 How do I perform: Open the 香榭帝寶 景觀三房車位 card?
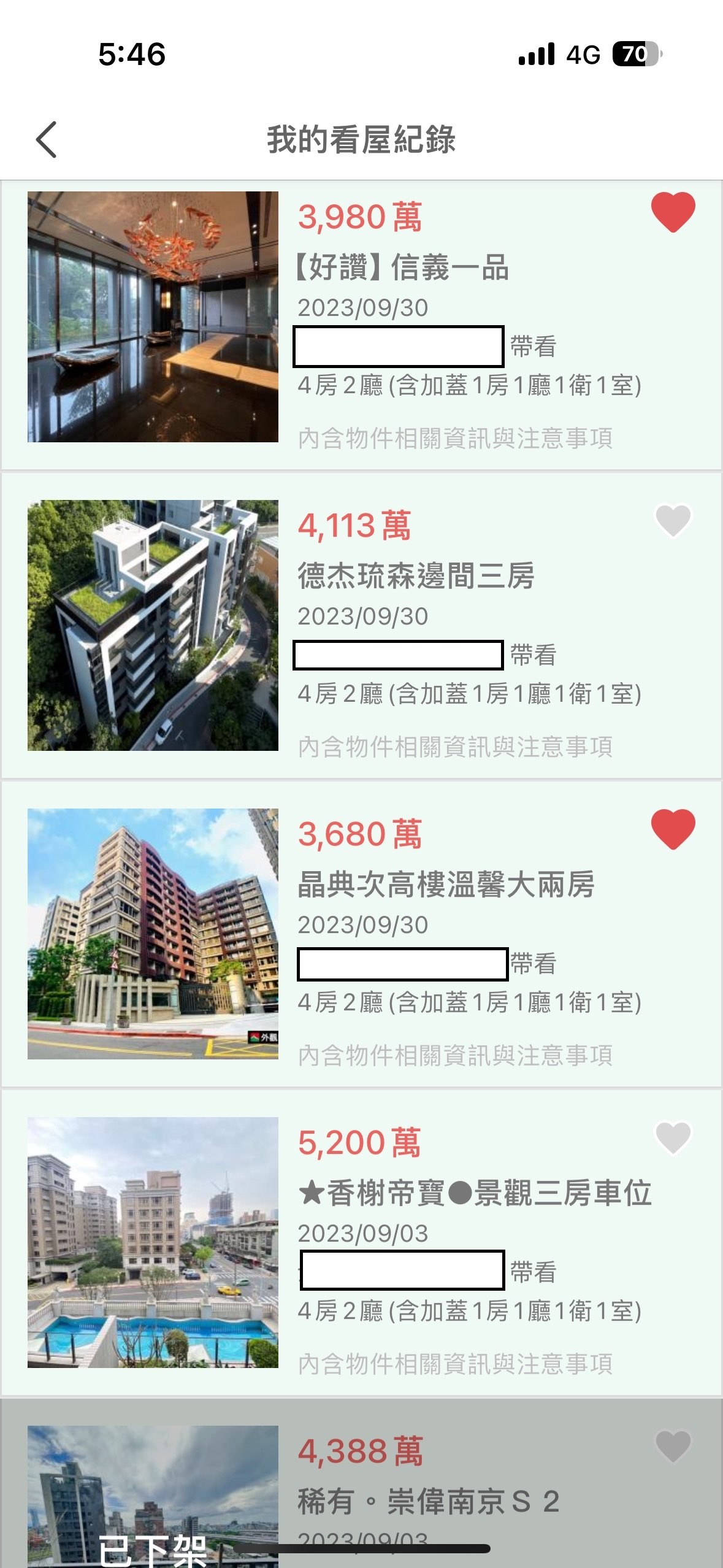pos(474,1194)
